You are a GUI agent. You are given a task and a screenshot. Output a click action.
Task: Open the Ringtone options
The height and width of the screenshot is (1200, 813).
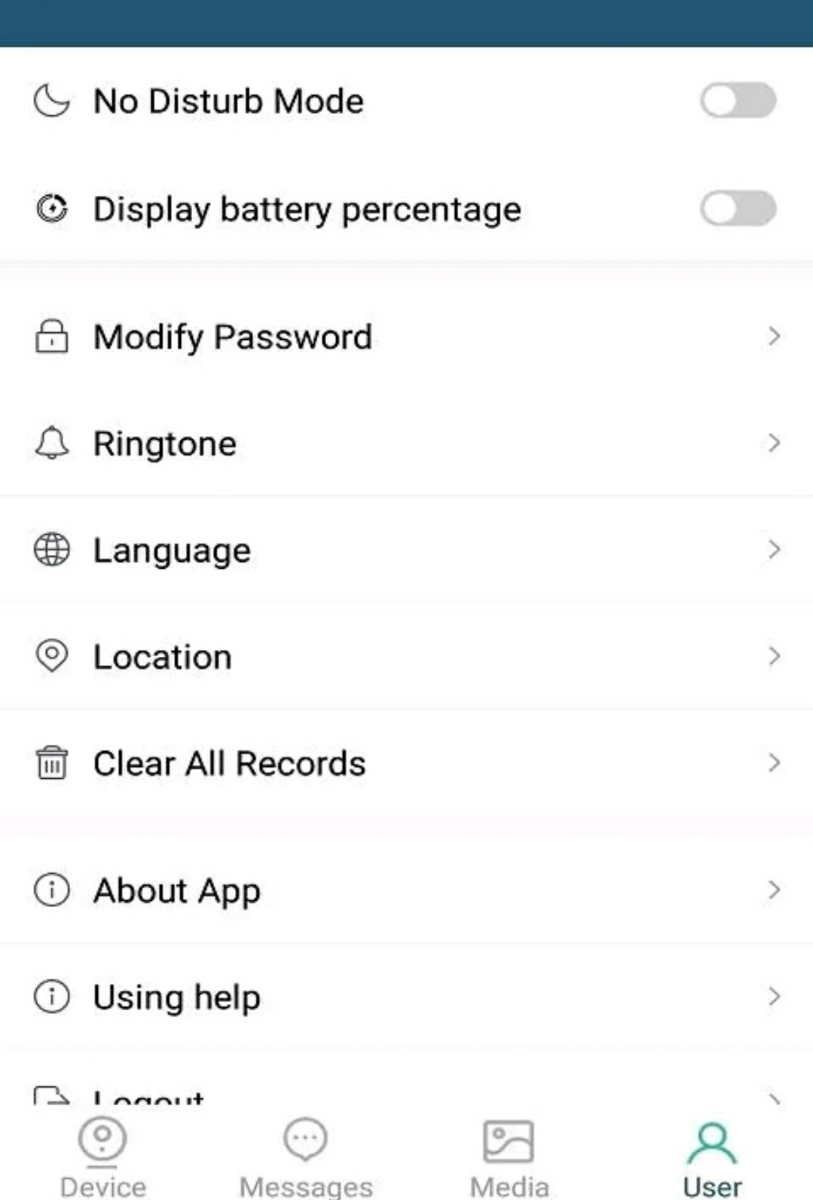pos(165,444)
